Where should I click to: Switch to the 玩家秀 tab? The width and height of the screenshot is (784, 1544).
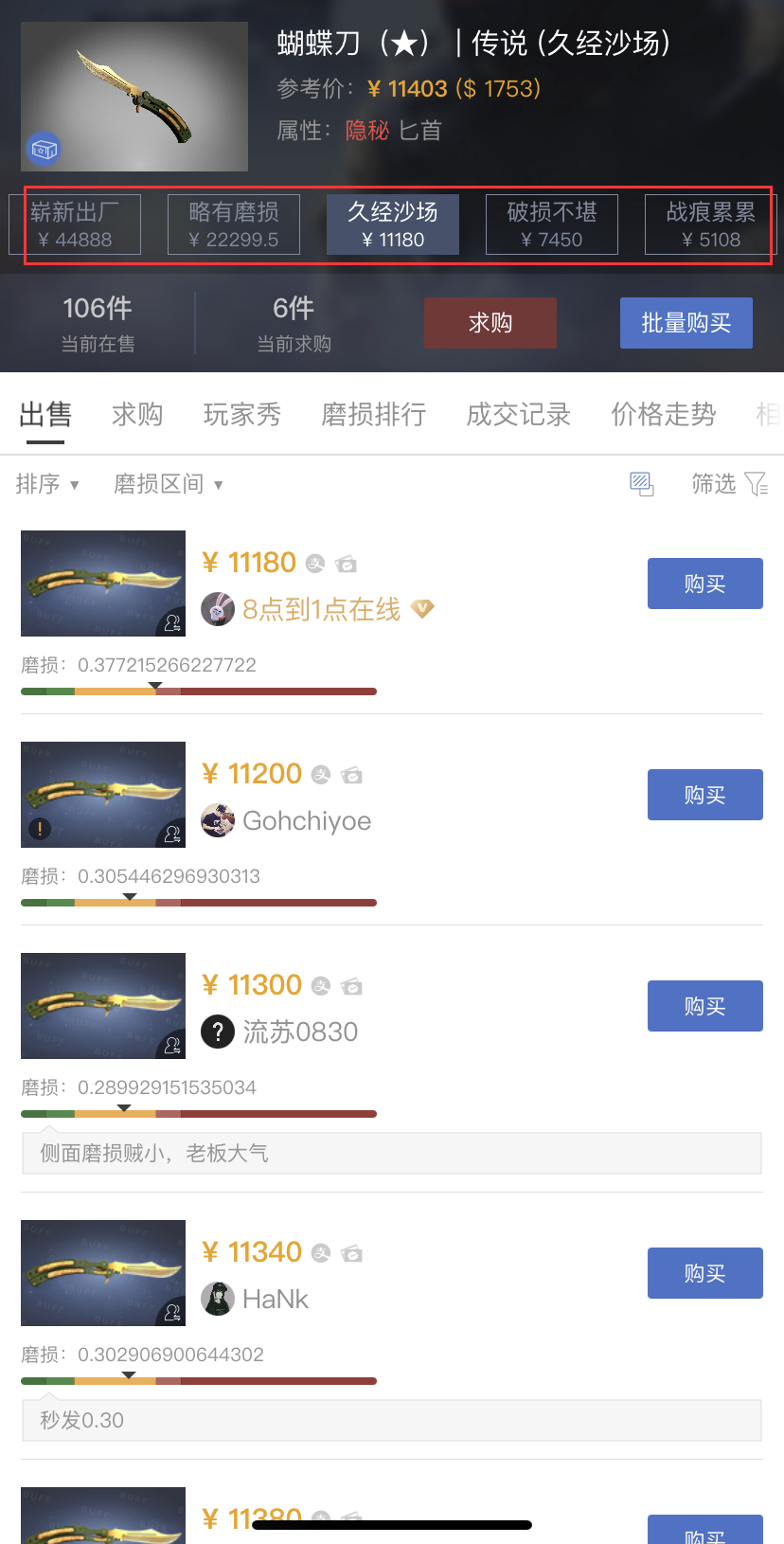click(x=242, y=414)
